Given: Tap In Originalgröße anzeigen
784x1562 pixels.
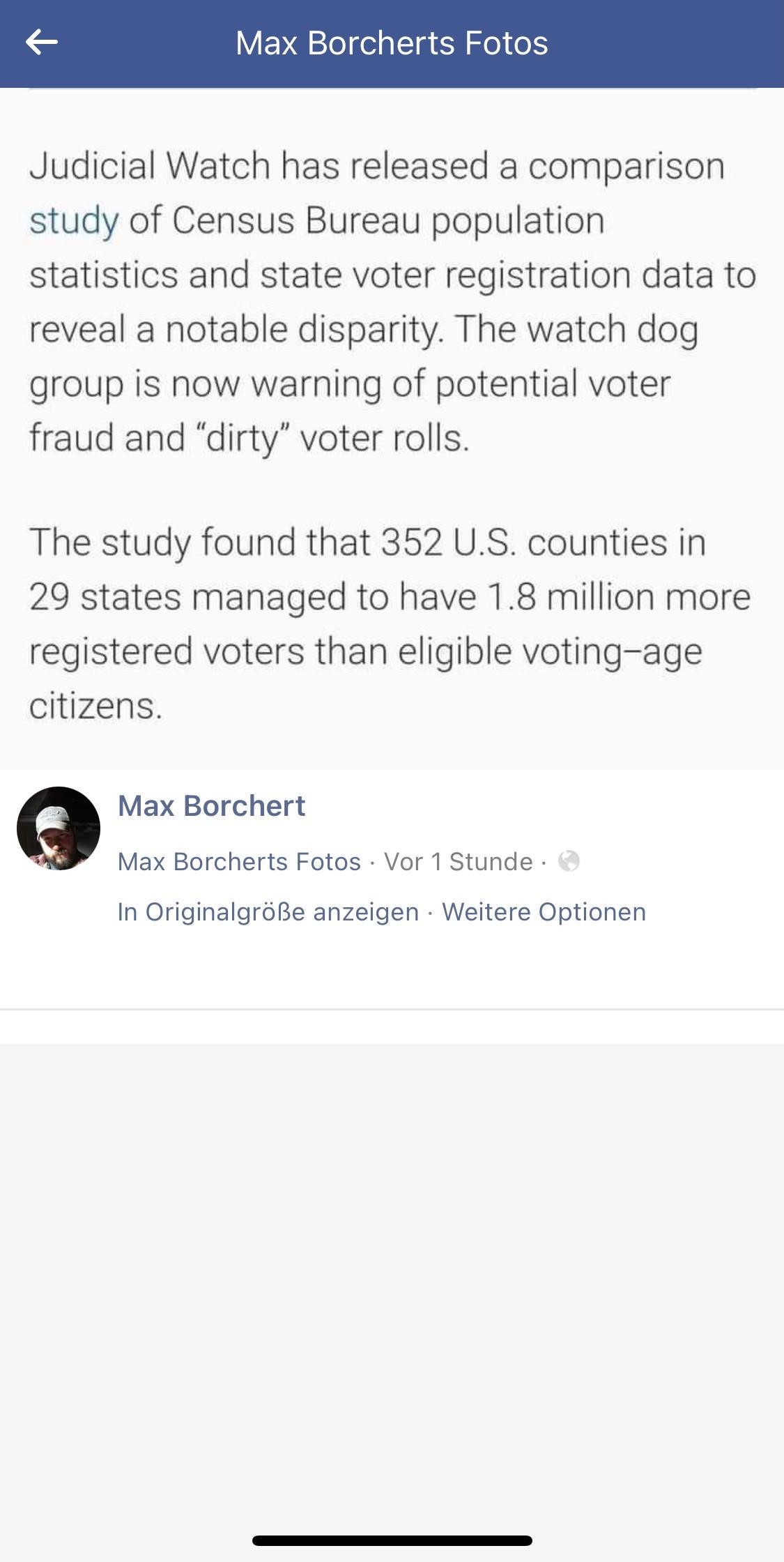Looking at the screenshot, I should [x=268, y=912].
